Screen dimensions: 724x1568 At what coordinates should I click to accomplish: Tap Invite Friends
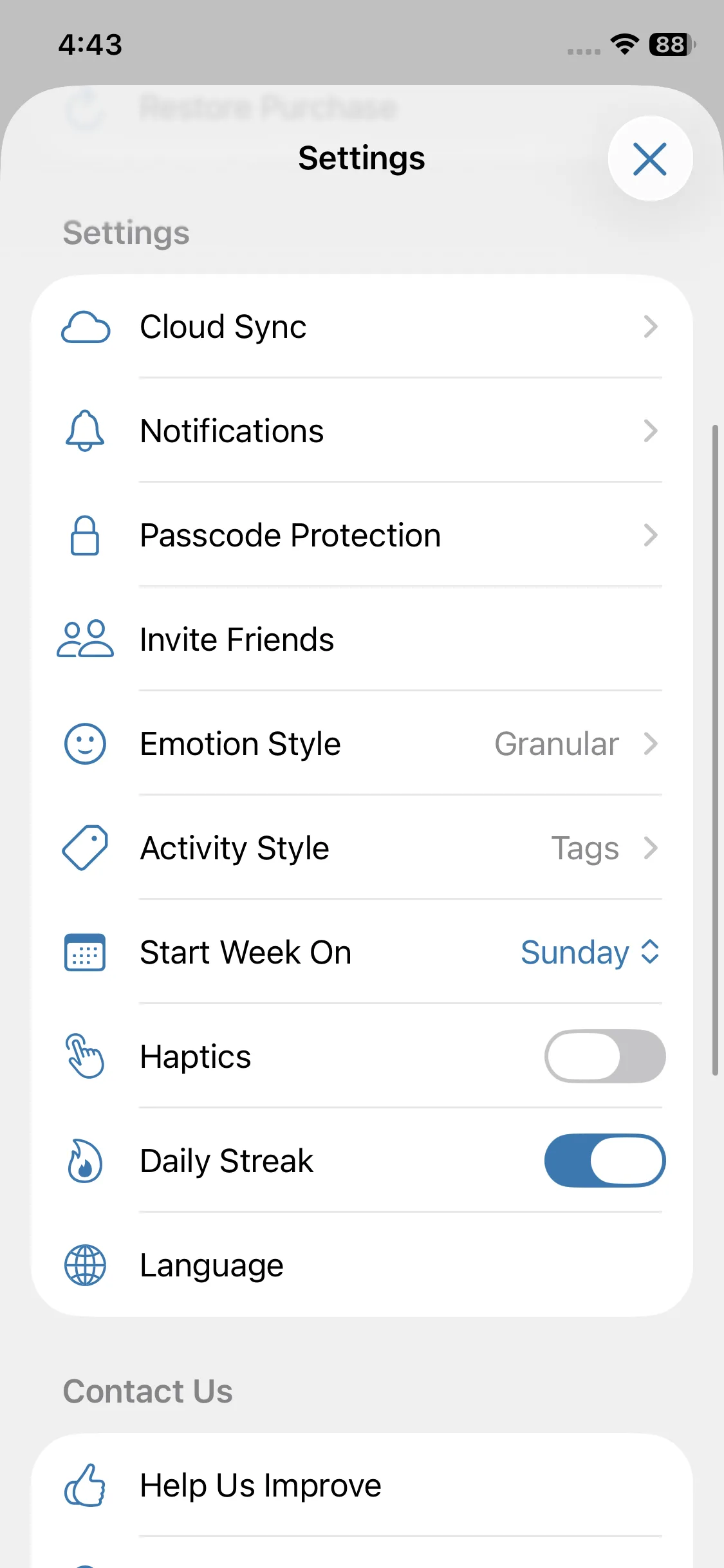(362, 640)
